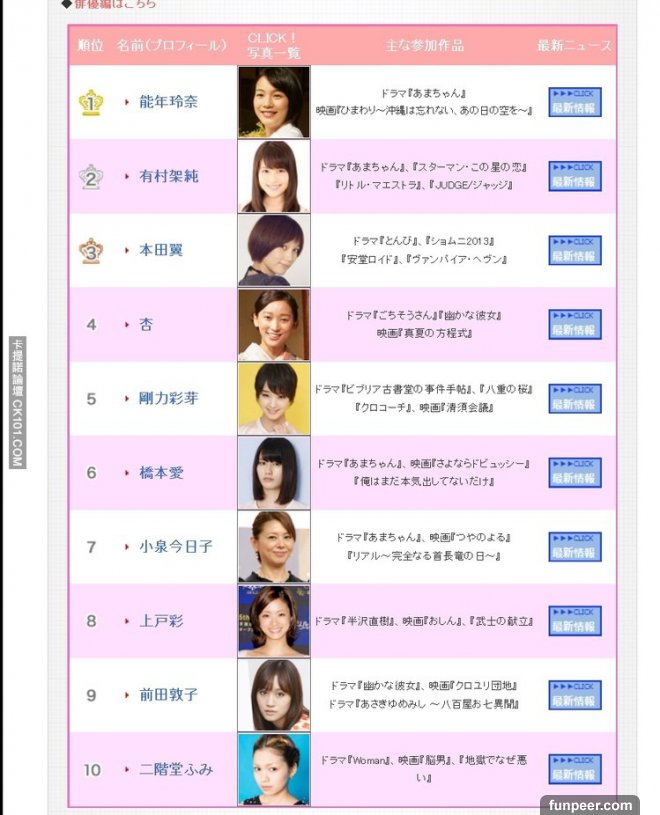Open latest news for 本田翼

(x=575, y=250)
